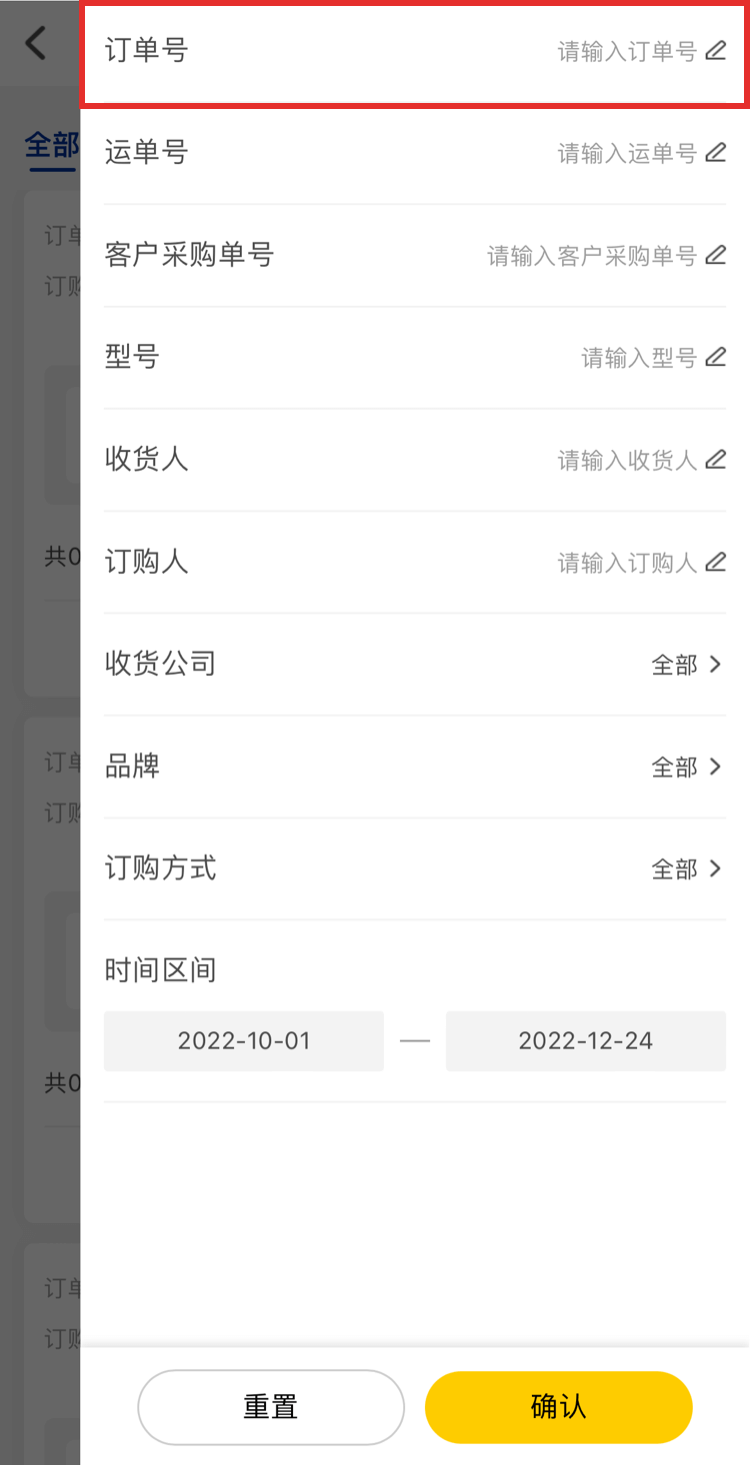Screen dimensions: 750x1465
Task: Open the 品牌 selector
Action: coord(686,767)
